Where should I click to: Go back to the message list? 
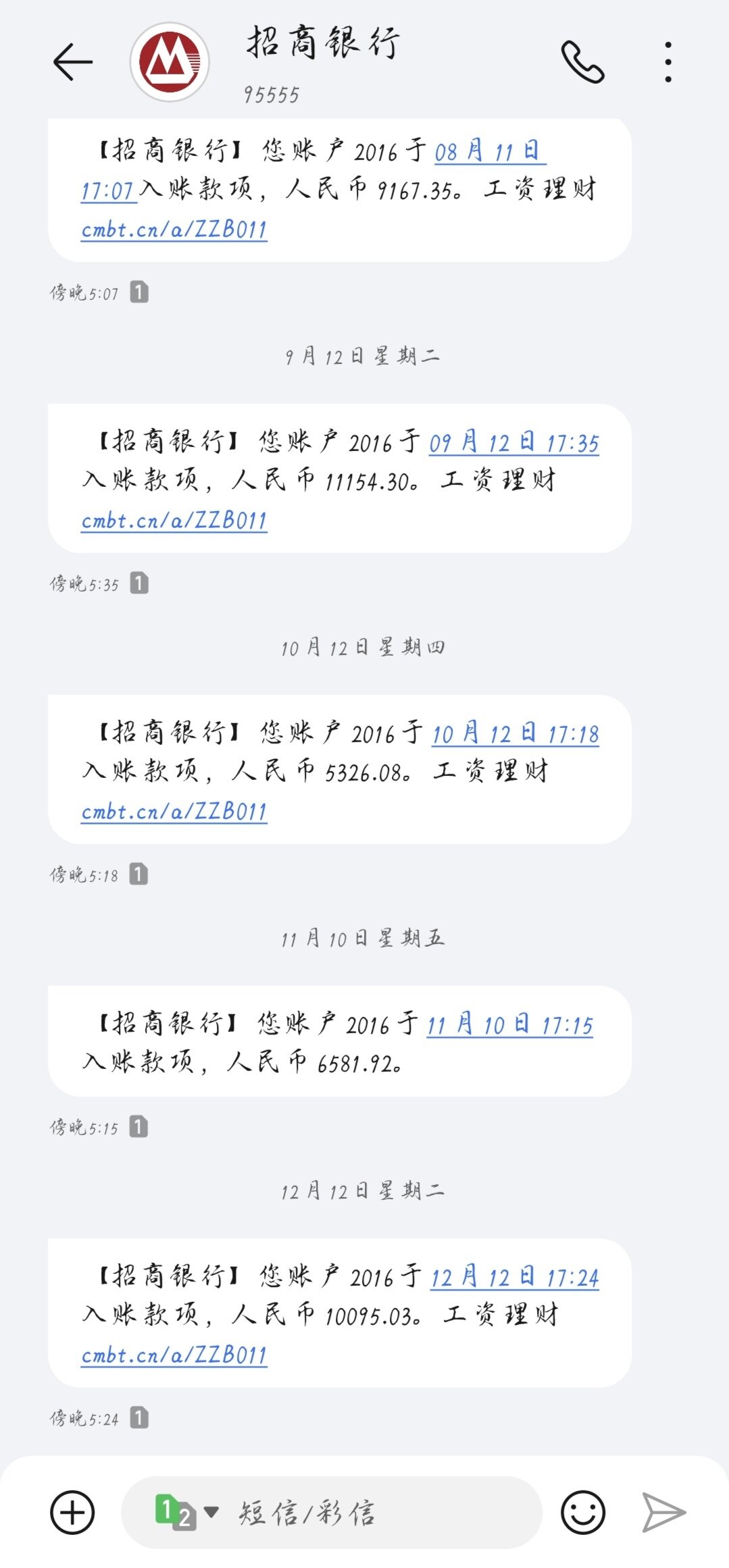[72, 62]
